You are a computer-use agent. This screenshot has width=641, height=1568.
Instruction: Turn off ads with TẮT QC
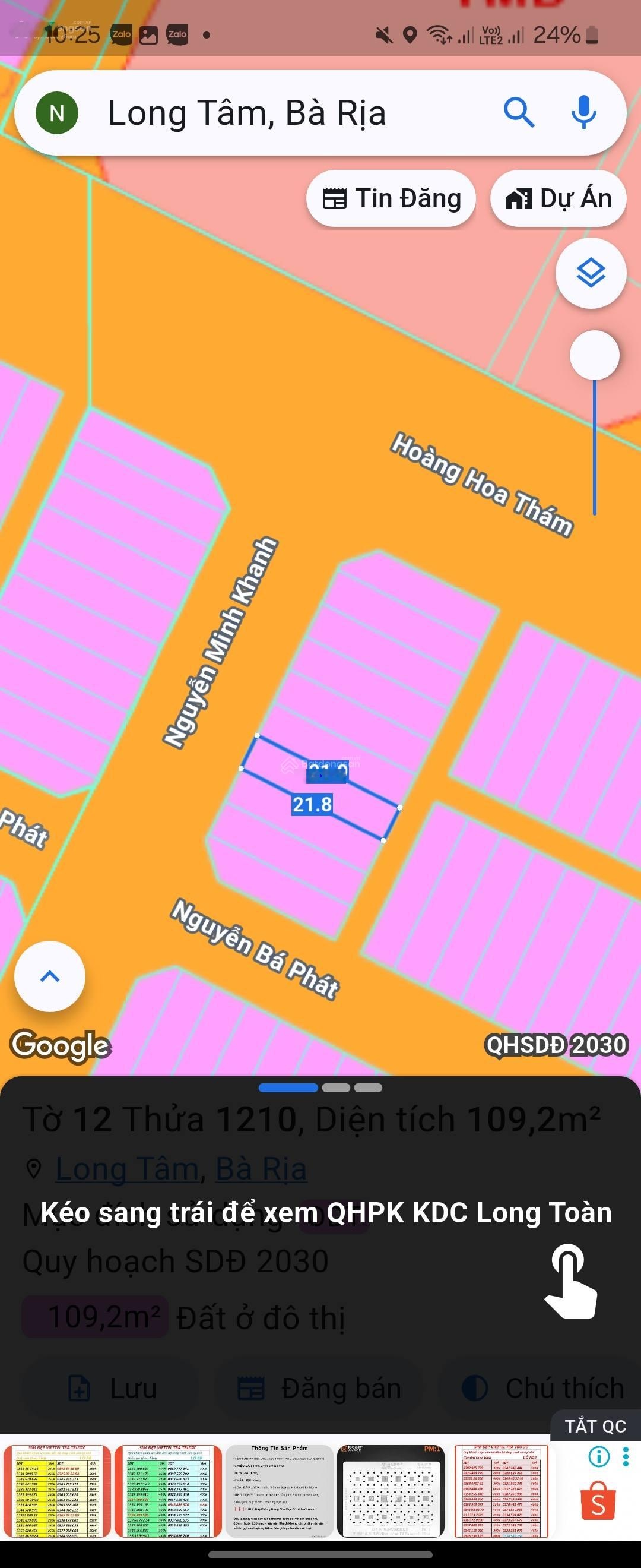coord(595,1426)
